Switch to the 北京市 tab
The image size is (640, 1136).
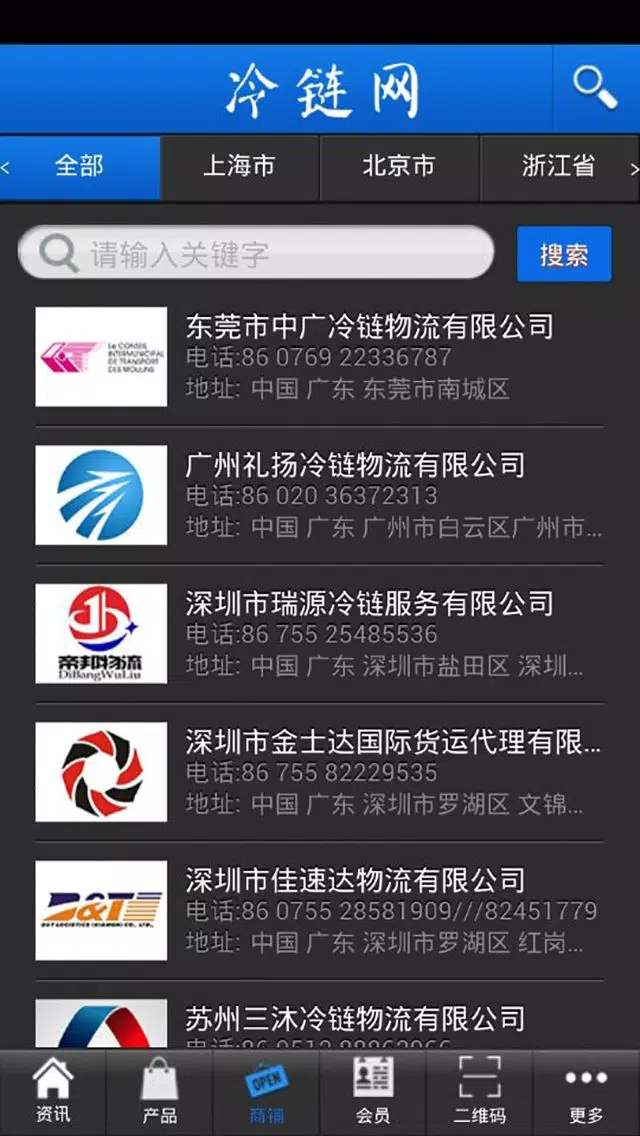(x=399, y=167)
